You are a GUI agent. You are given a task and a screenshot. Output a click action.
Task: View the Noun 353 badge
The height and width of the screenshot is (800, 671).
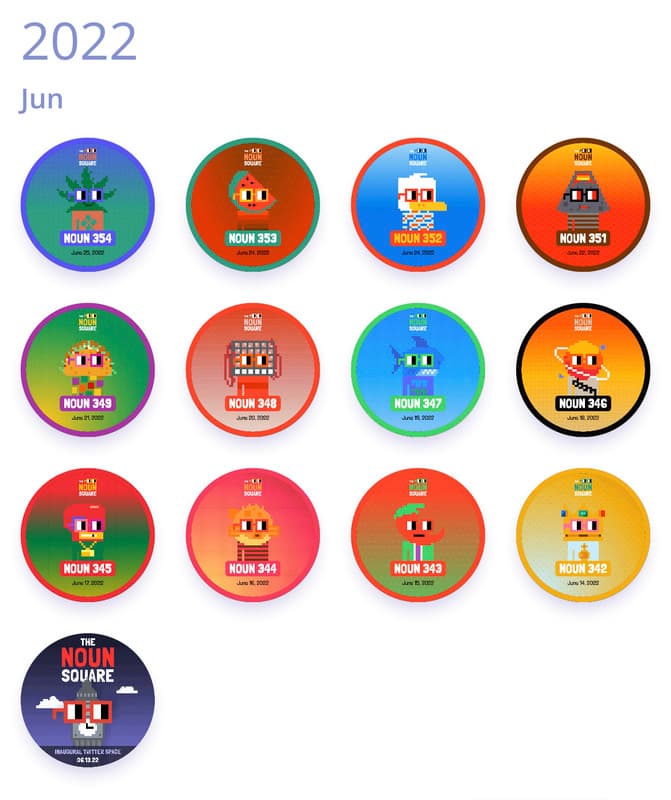(253, 204)
